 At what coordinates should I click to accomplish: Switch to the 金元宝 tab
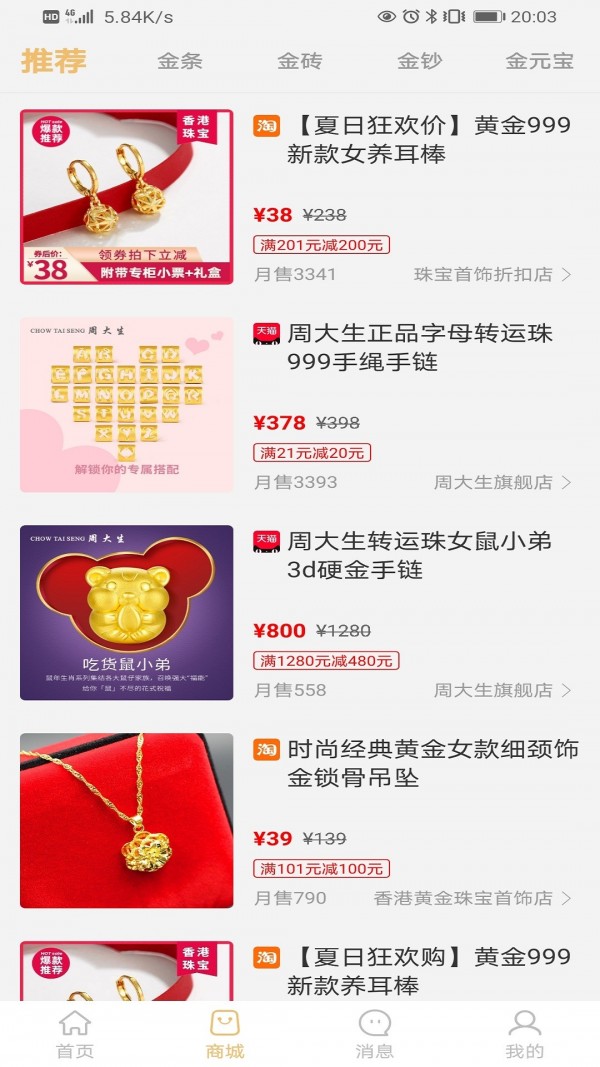[540, 61]
